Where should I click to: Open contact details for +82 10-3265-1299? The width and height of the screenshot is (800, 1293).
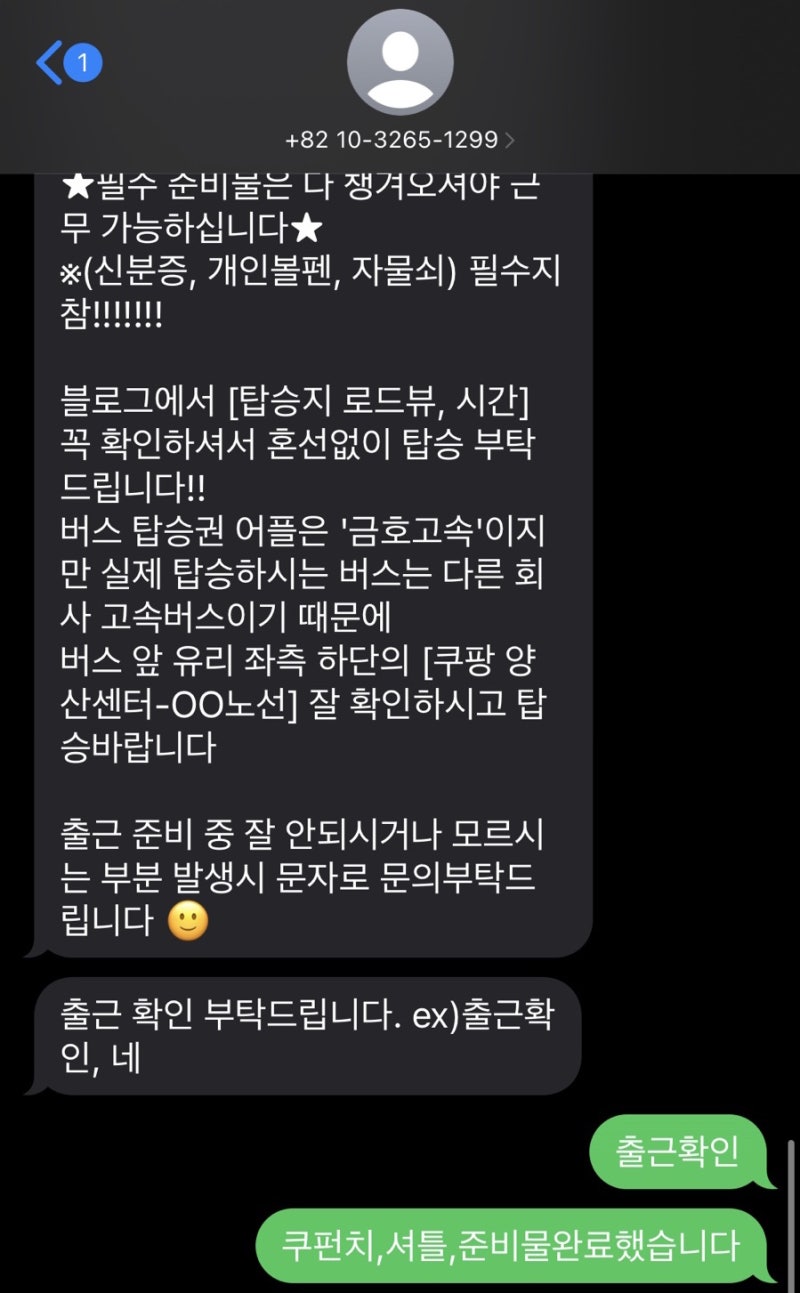400,139
